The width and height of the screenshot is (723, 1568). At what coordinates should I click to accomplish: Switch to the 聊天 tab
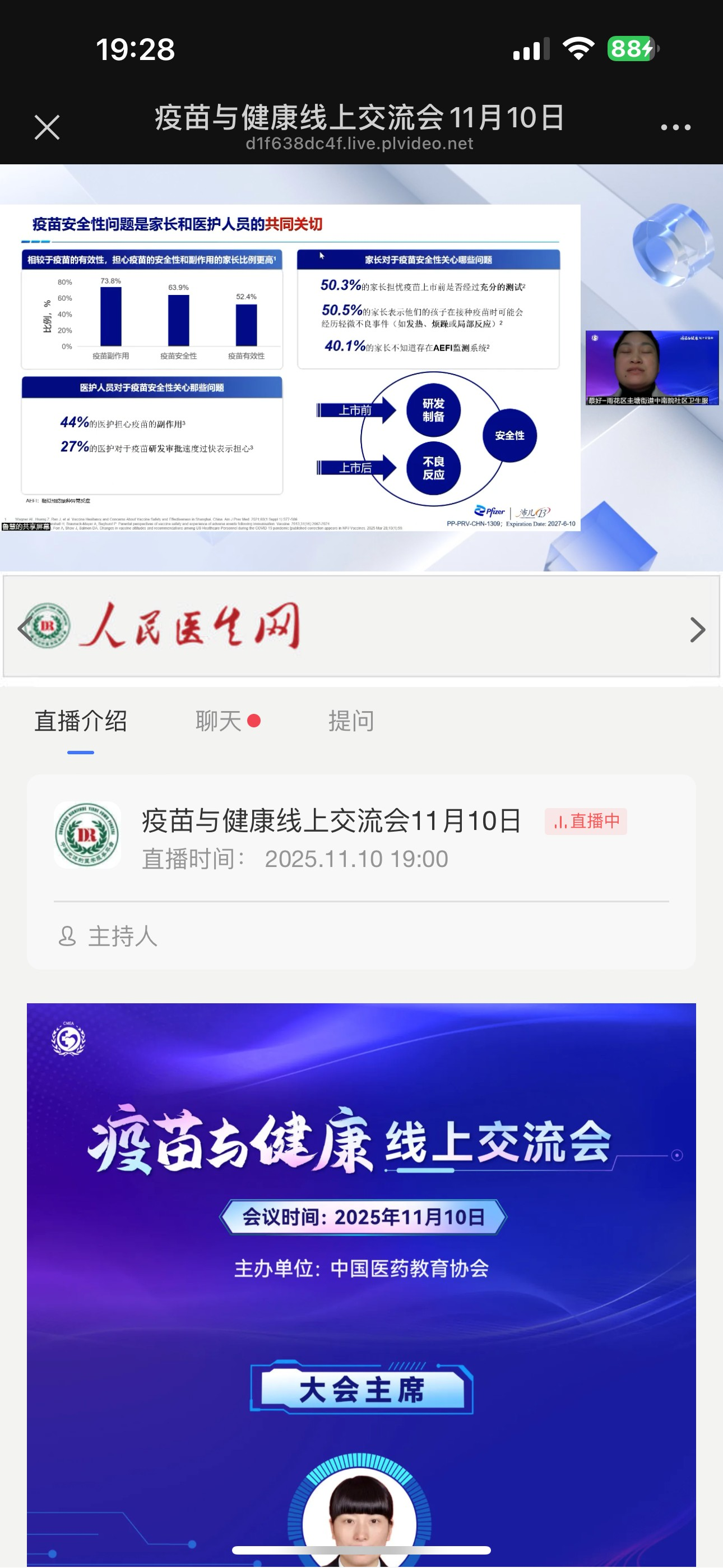pyautogui.click(x=219, y=721)
